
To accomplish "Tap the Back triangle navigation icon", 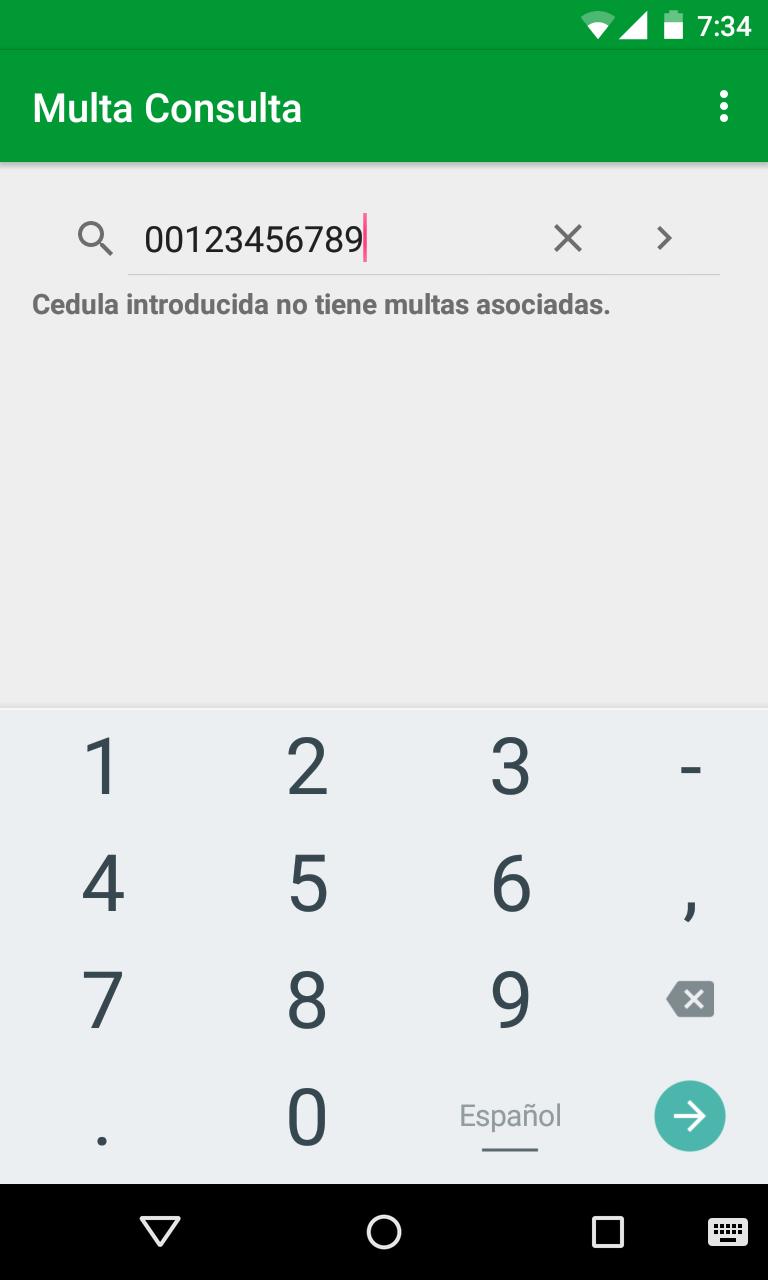I will pyautogui.click(x=160, y=1232).
